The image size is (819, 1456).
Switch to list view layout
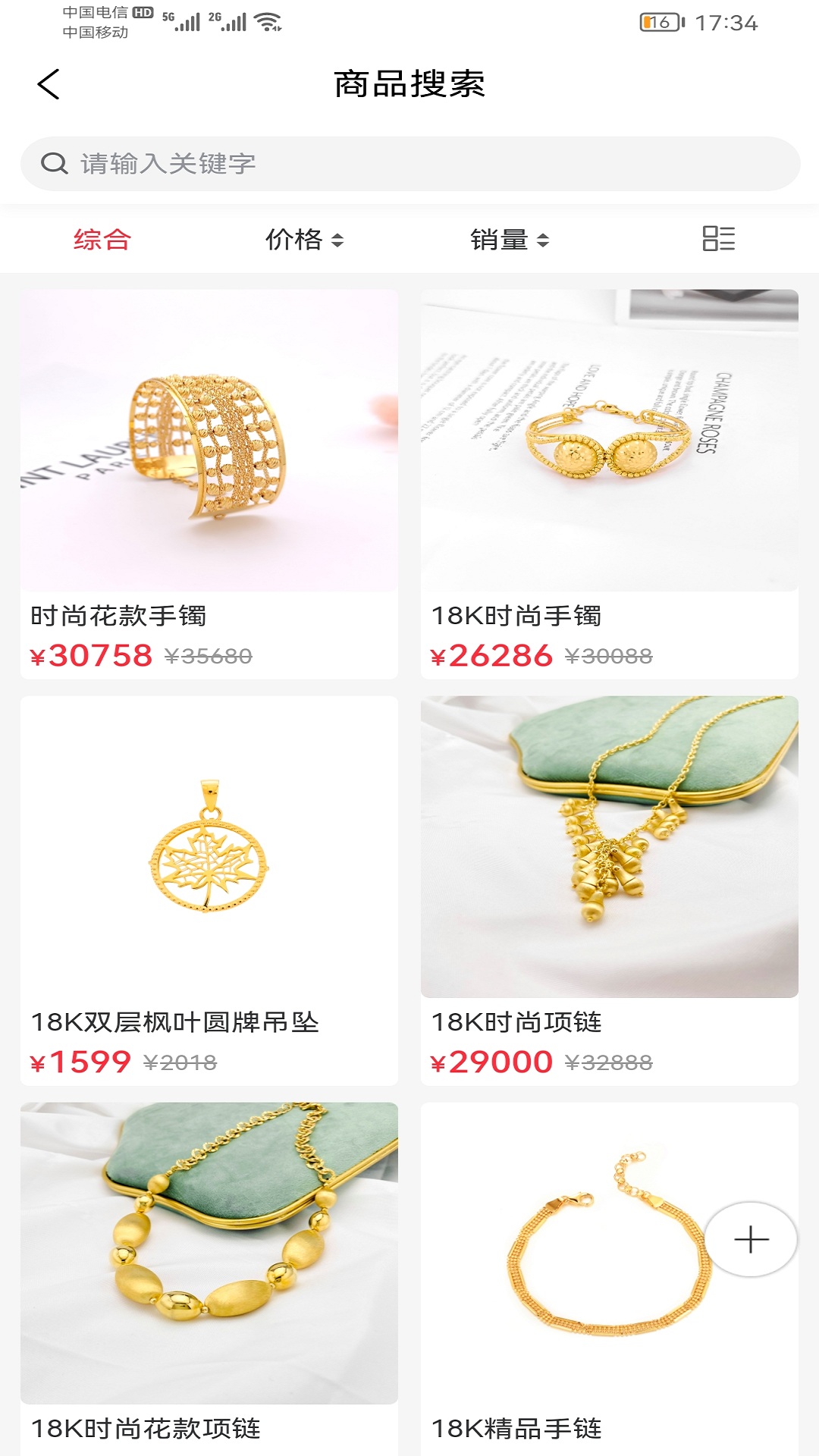pyautogui.click(x=718, y=239)
